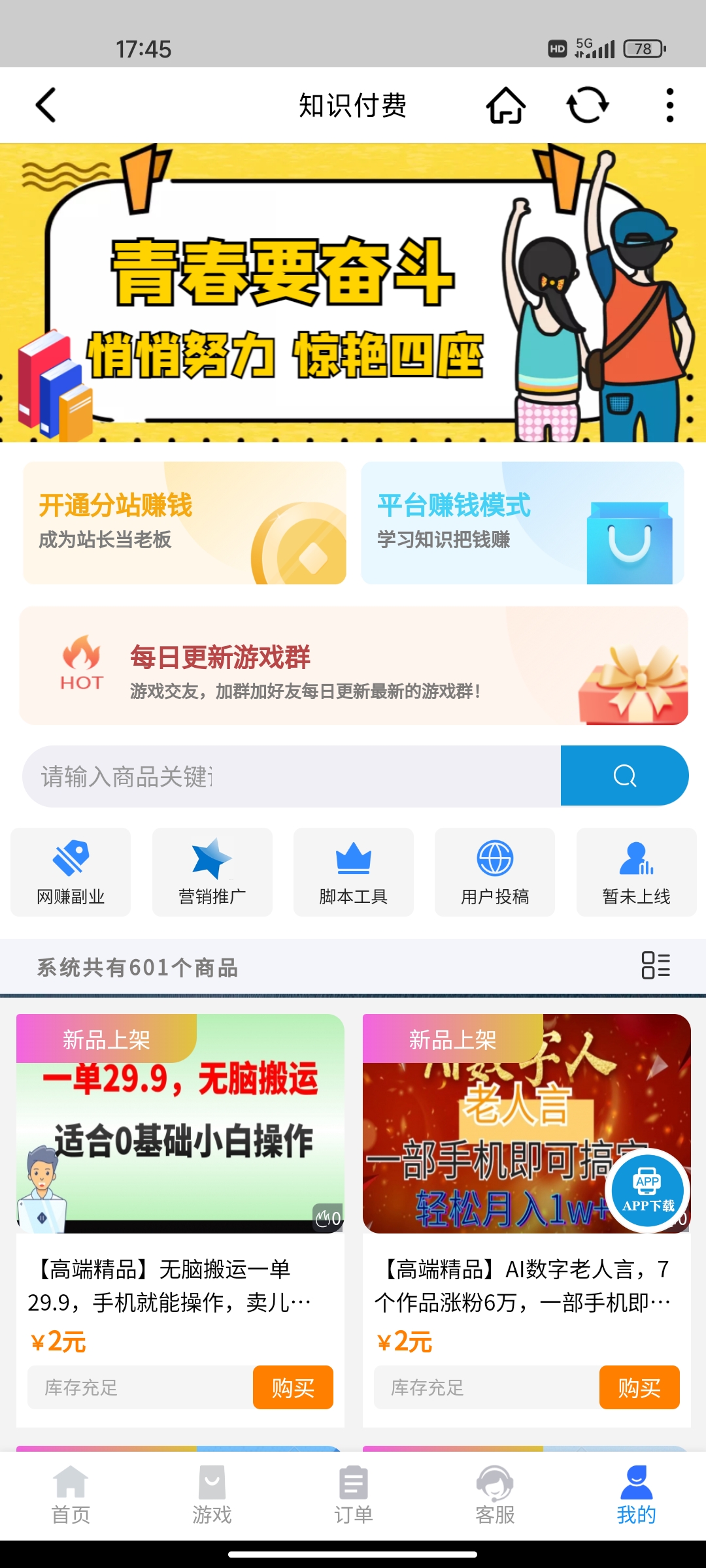Buy the 无脑搬运一单29.9 product

pos(293,1387)
